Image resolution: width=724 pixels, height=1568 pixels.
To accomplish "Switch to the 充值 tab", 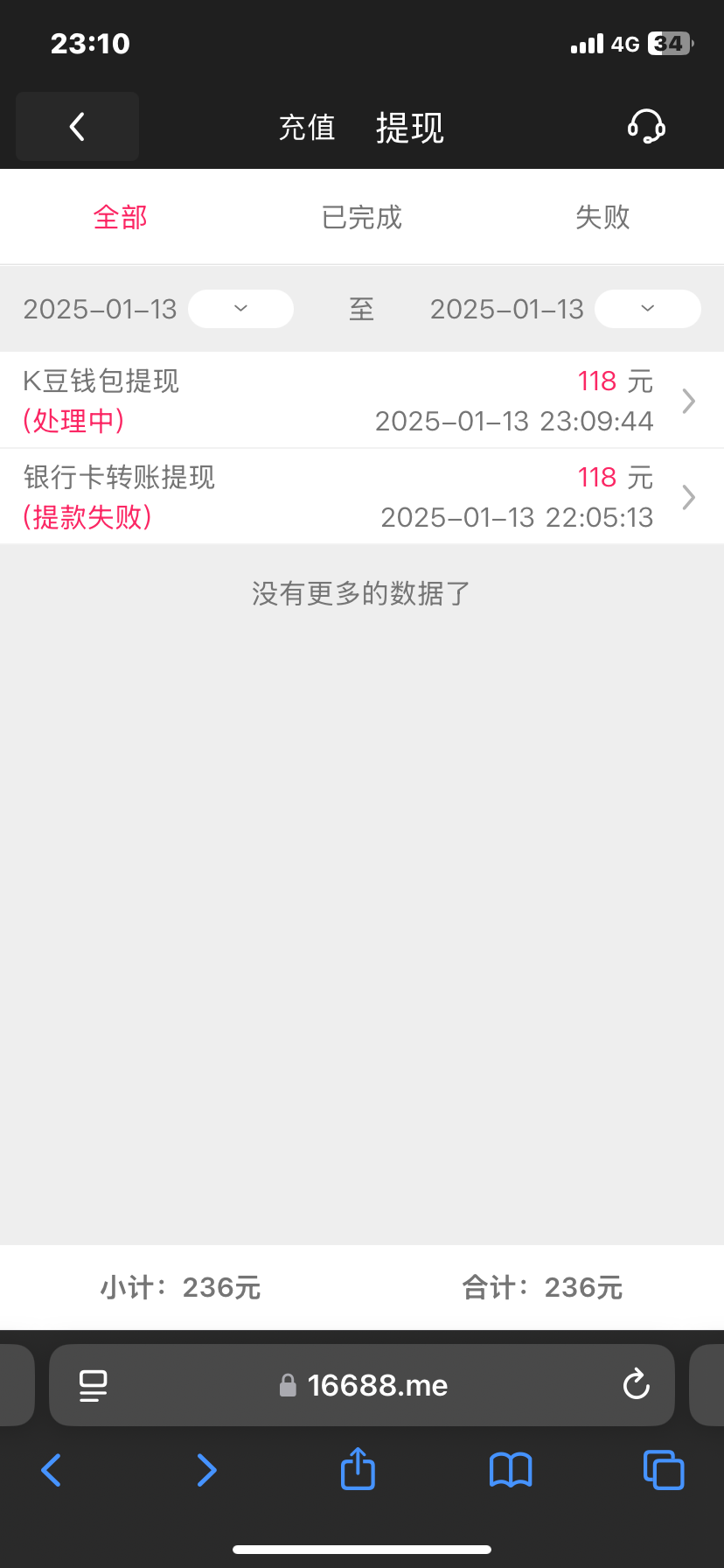I will (x=307, y=128).
